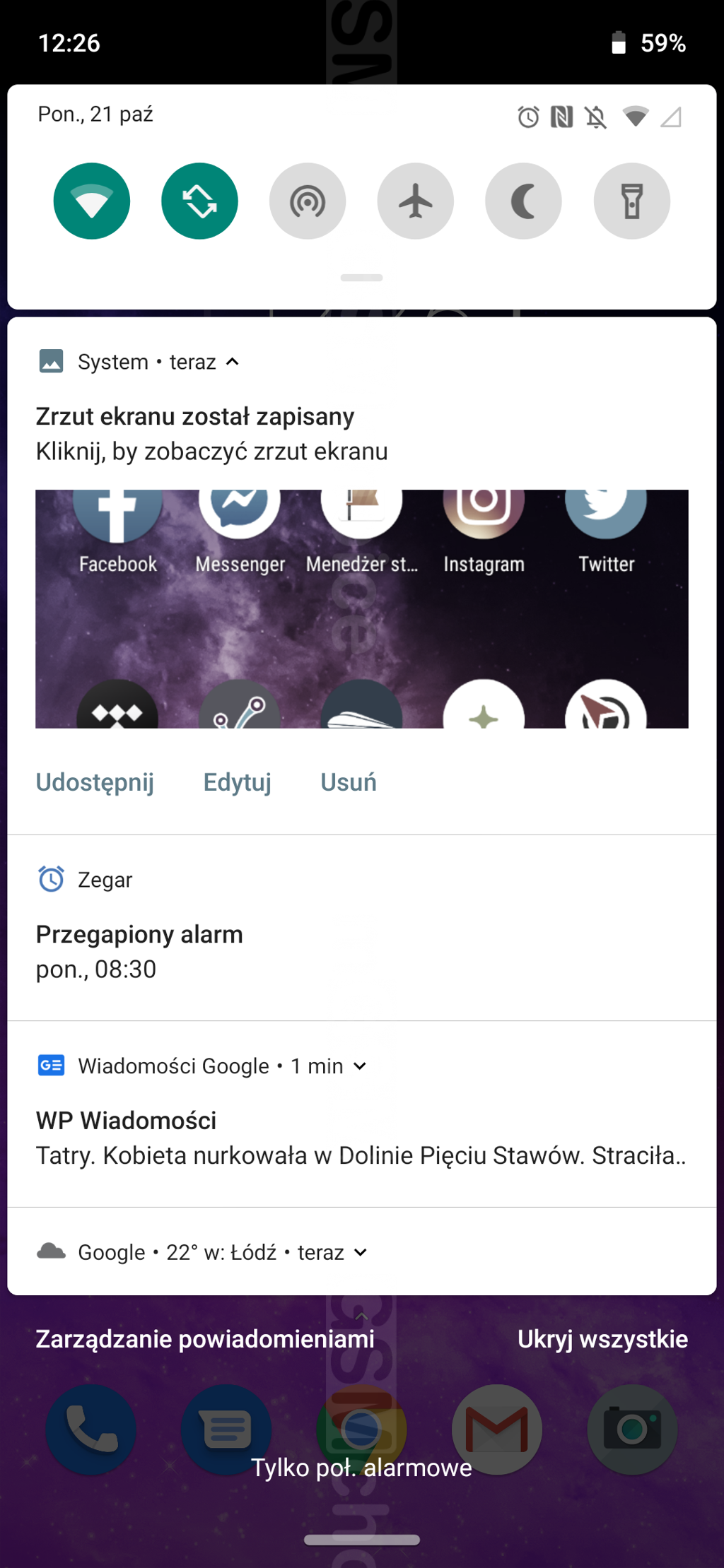This screenshot has height=1568, width=724.
Task: Tap Usuń to delete the screenshot
Action: point(348,782)
